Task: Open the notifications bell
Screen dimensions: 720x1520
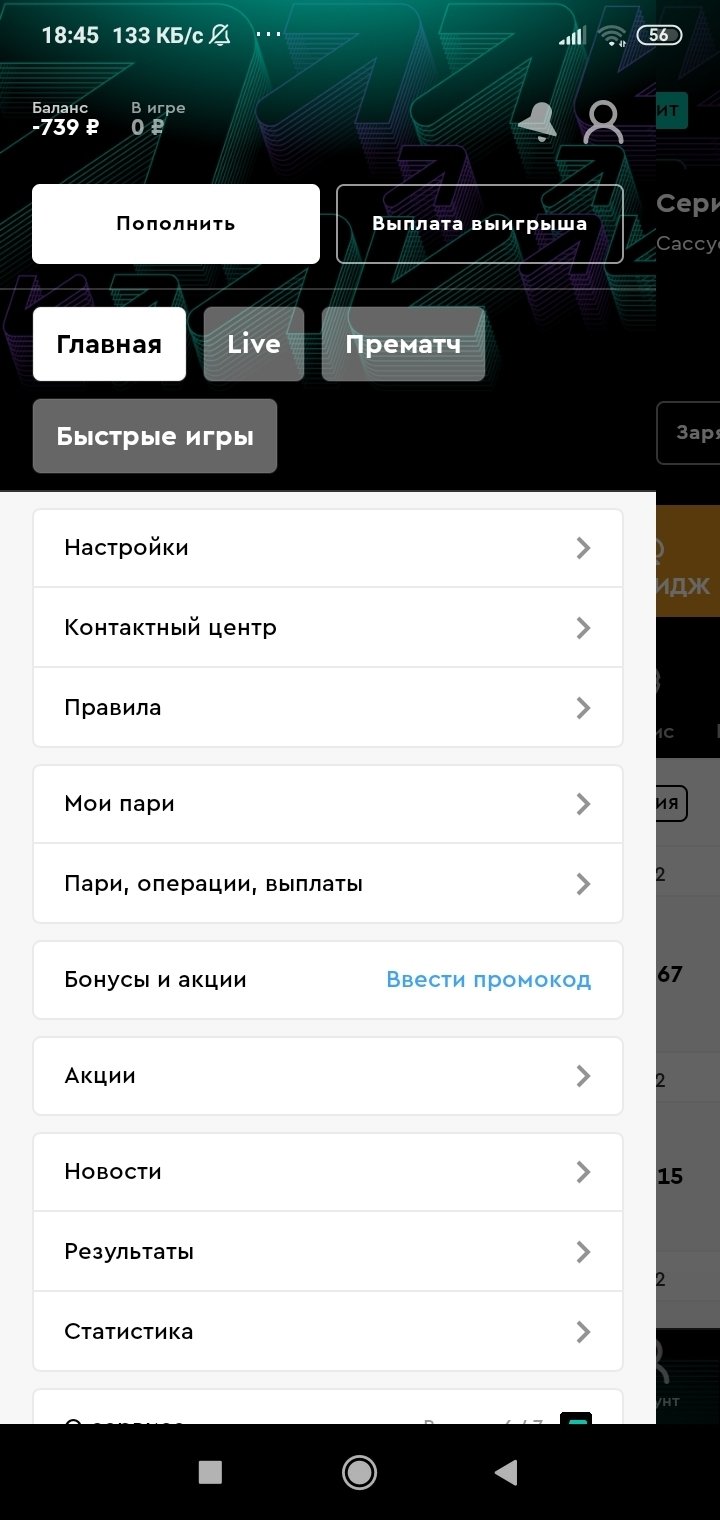Action: pos(537,122)
